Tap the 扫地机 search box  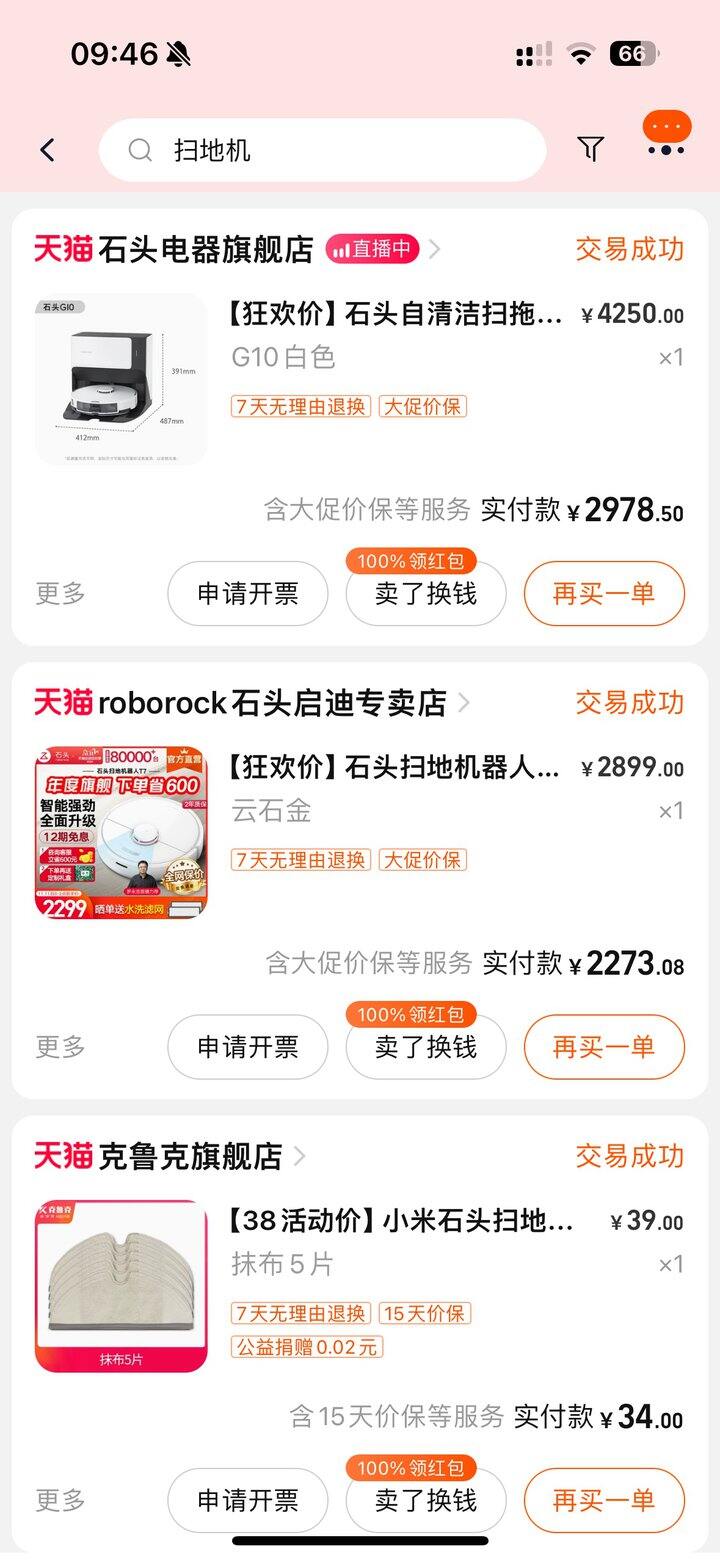tap(322, 150)
